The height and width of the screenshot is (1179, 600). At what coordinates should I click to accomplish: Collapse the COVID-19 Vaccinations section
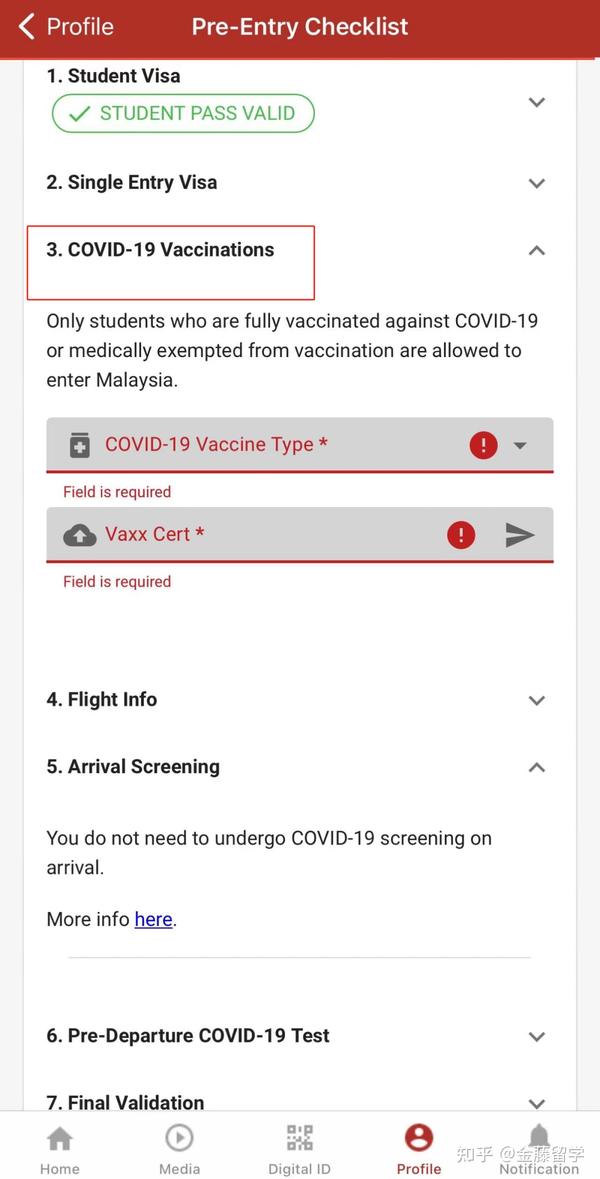537,250
